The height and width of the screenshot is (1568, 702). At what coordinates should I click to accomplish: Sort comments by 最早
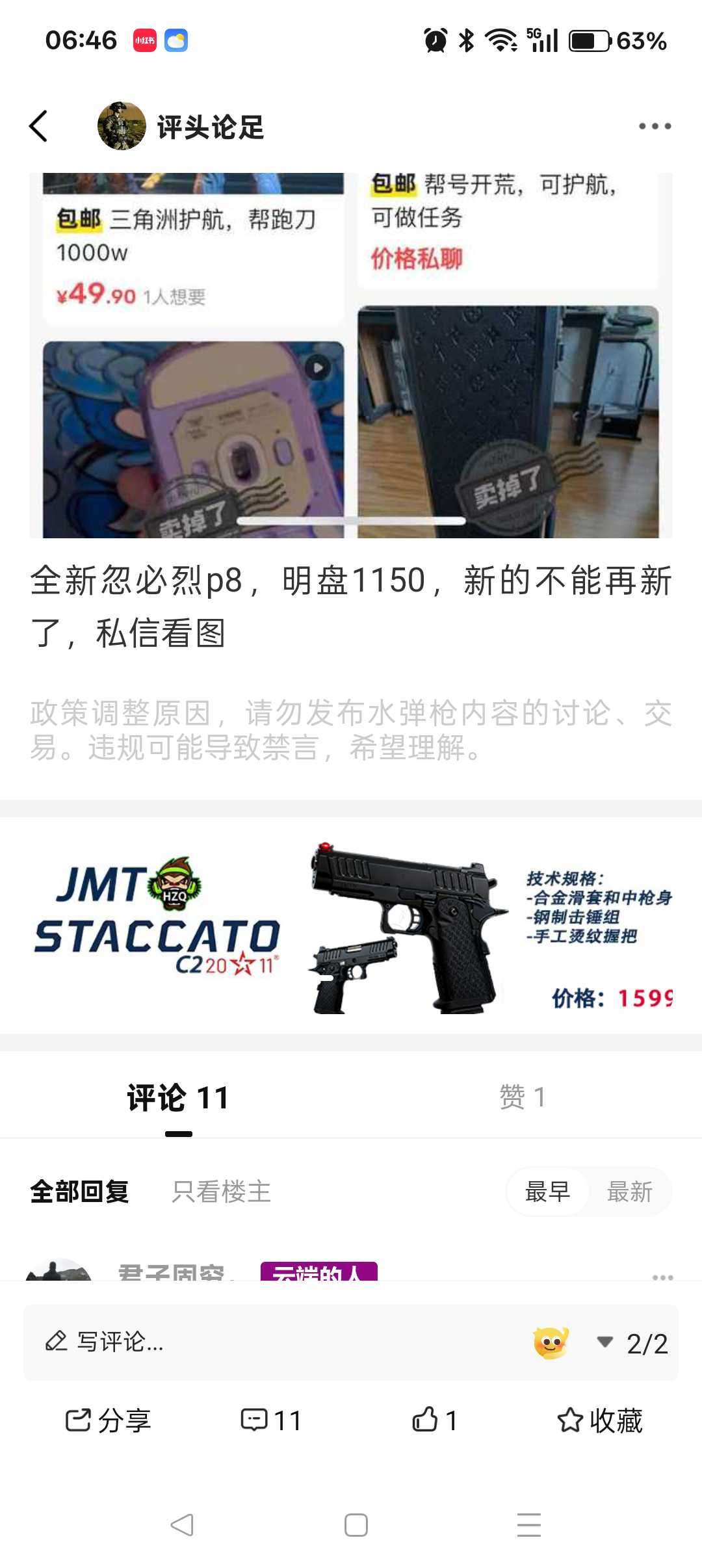tap(547, 1192)
